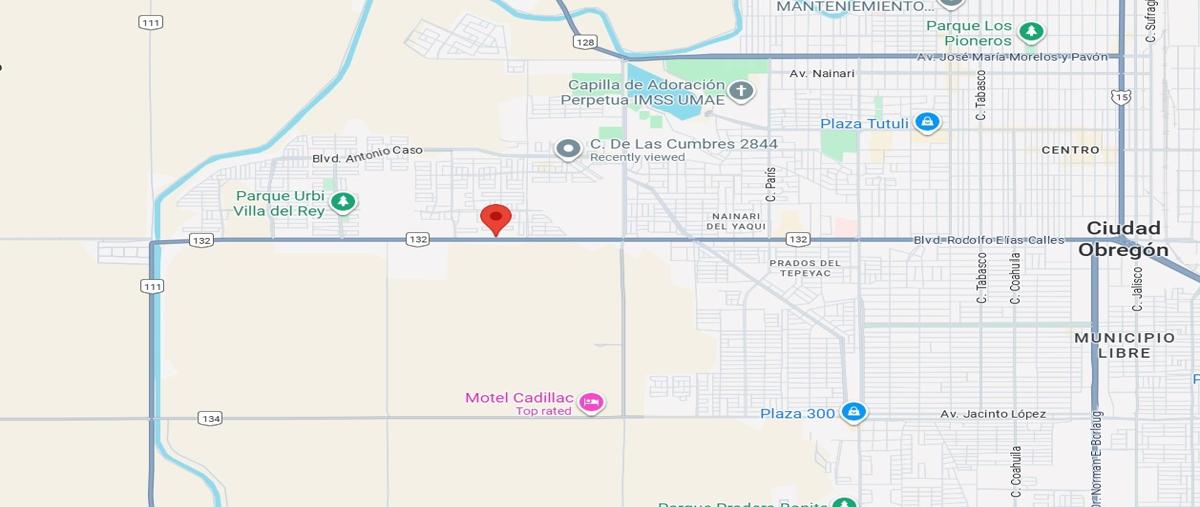This screenshot has height=507, width=1200.
Task: Open the Motel Cadillac hotel marker
Action: 591,403
